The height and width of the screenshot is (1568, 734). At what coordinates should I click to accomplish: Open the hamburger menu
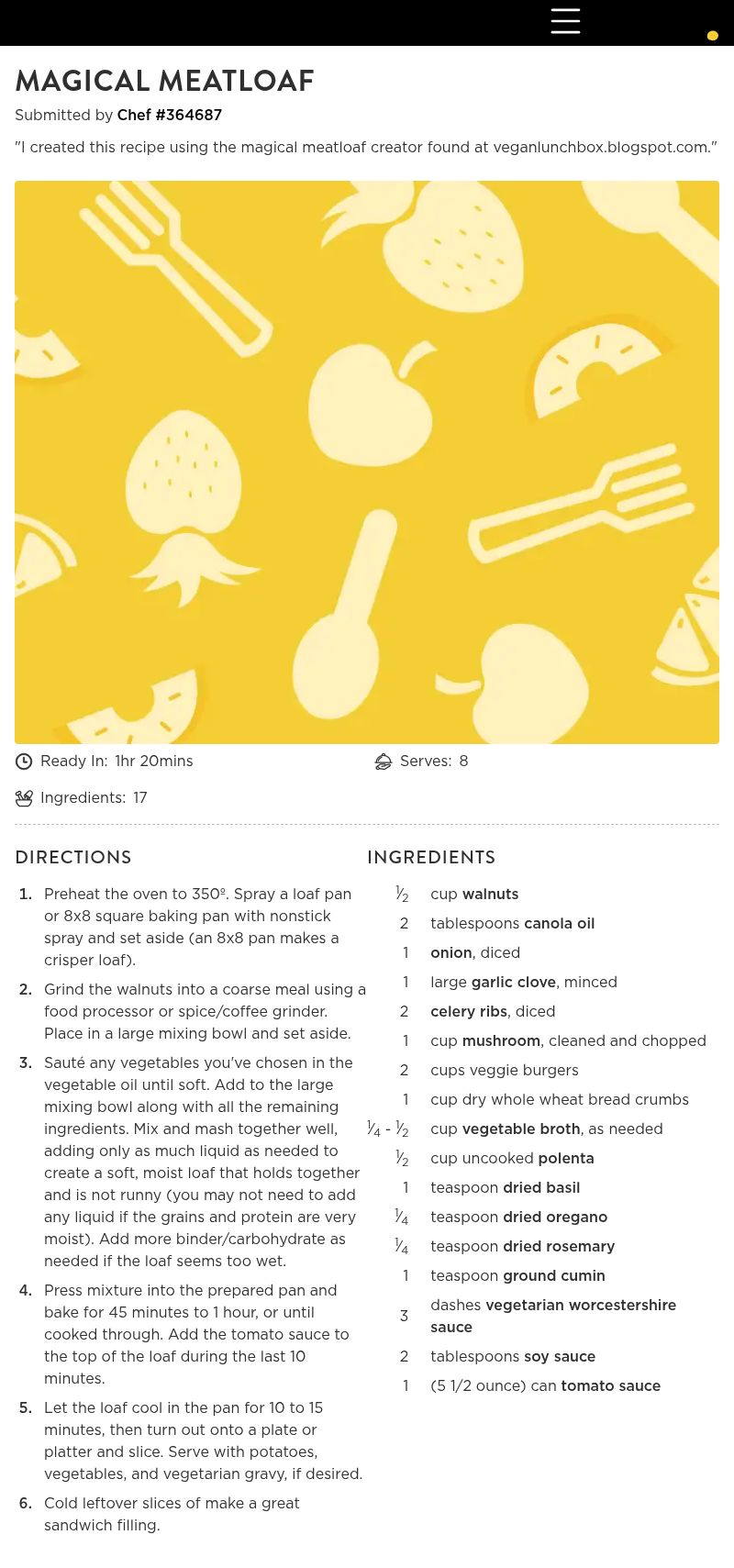coord(565,21)
